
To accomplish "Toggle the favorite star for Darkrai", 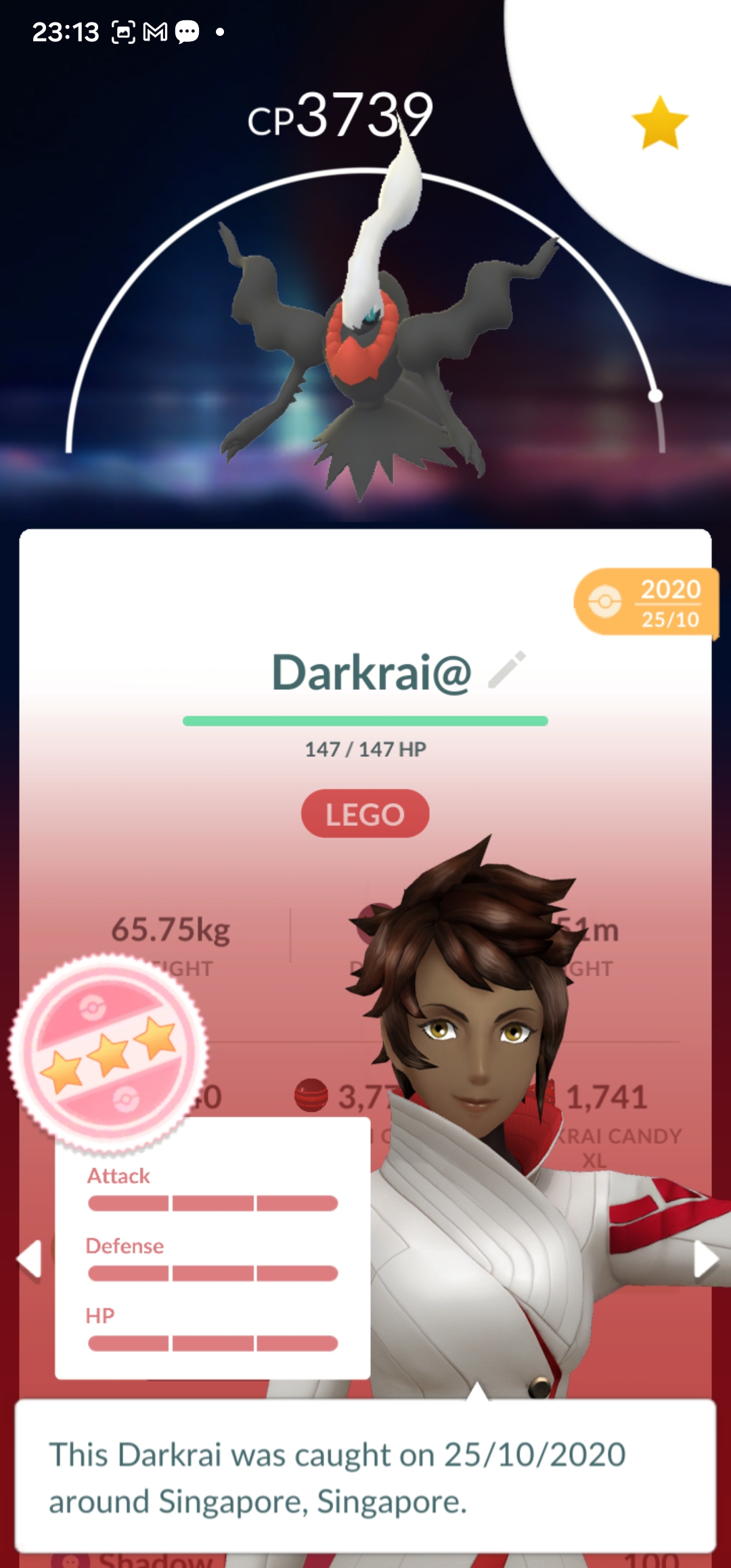I will (x=659, y=123).
